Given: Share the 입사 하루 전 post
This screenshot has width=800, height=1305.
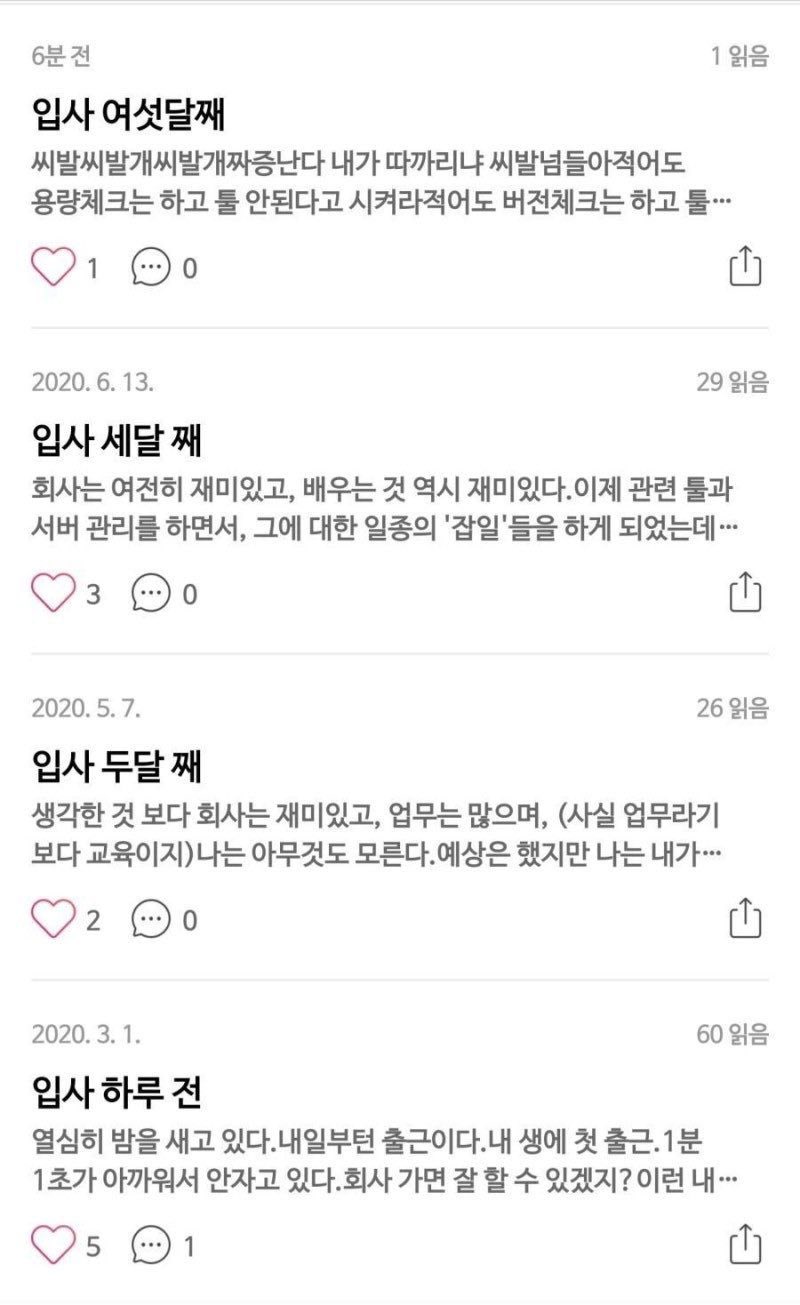Looking at the screenshot, I should 743,1246.
